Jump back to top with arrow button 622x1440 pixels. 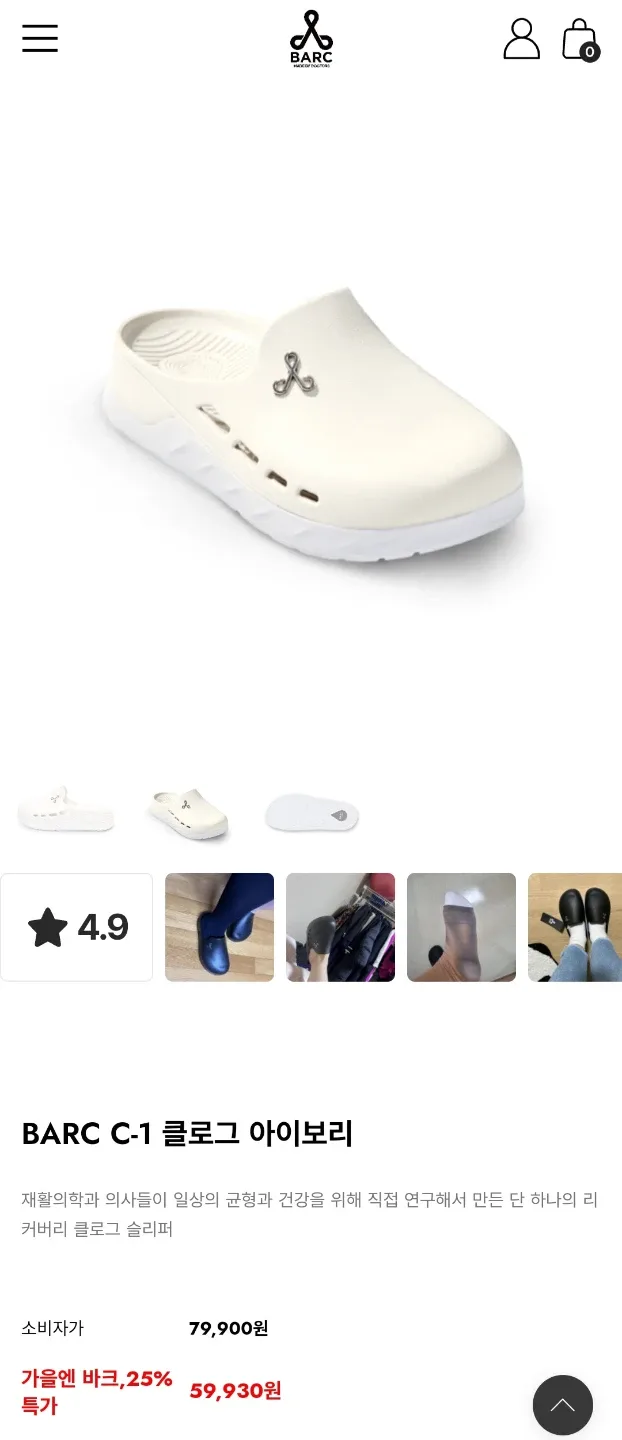[x=562, y=1405]
